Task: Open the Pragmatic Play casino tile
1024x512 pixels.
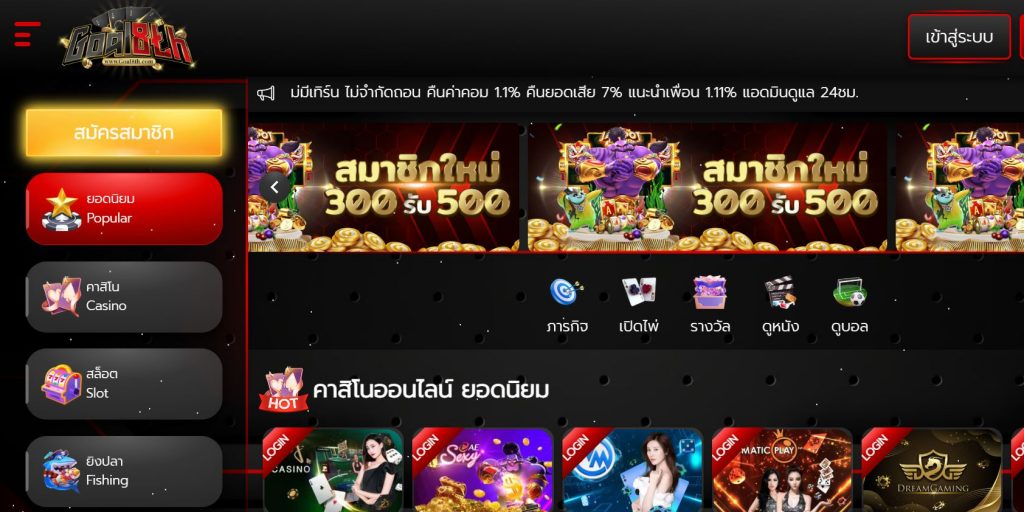Action: click(782, 472)
